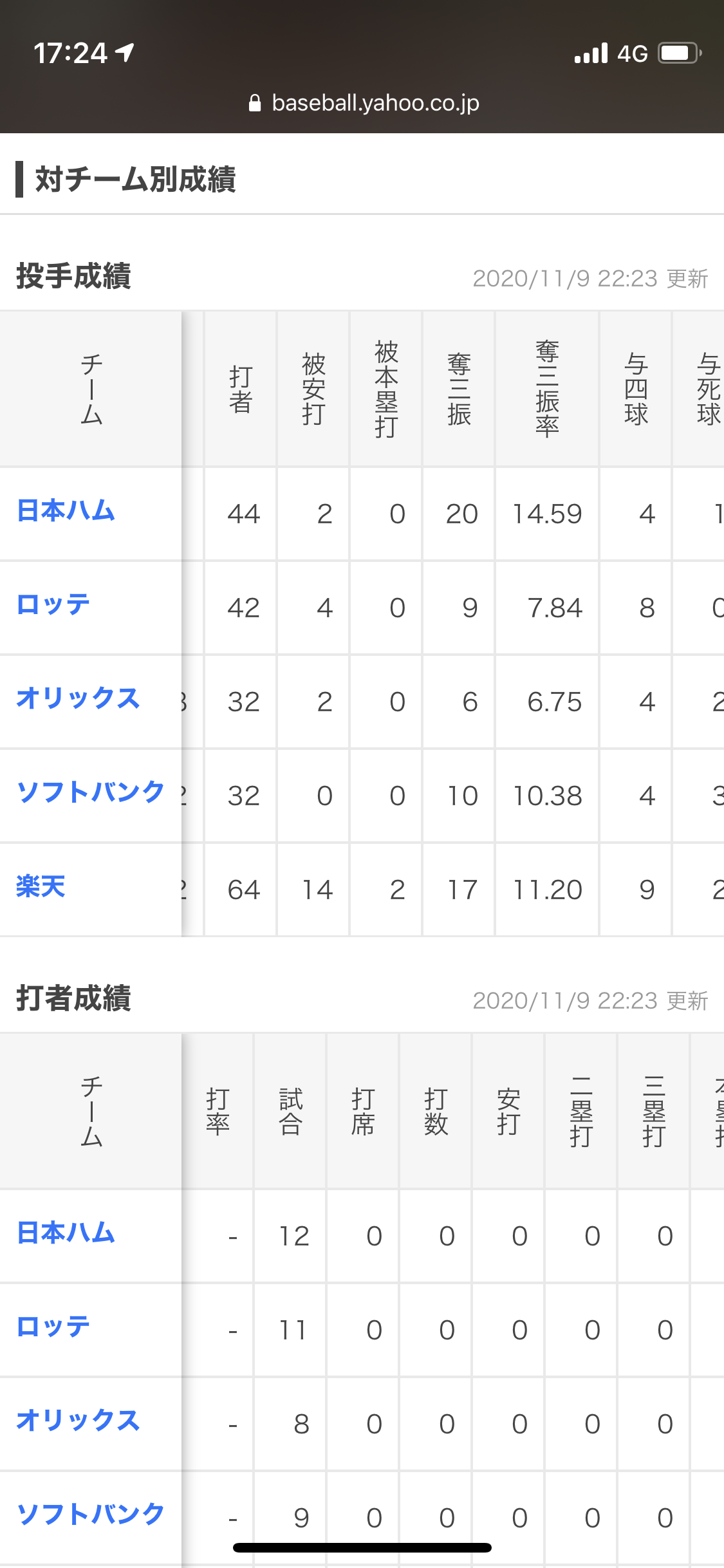This screenshot has width=724, height=1568.
Task: Open オリックス link in batting stats table
Action: (x=78, y=1421)
